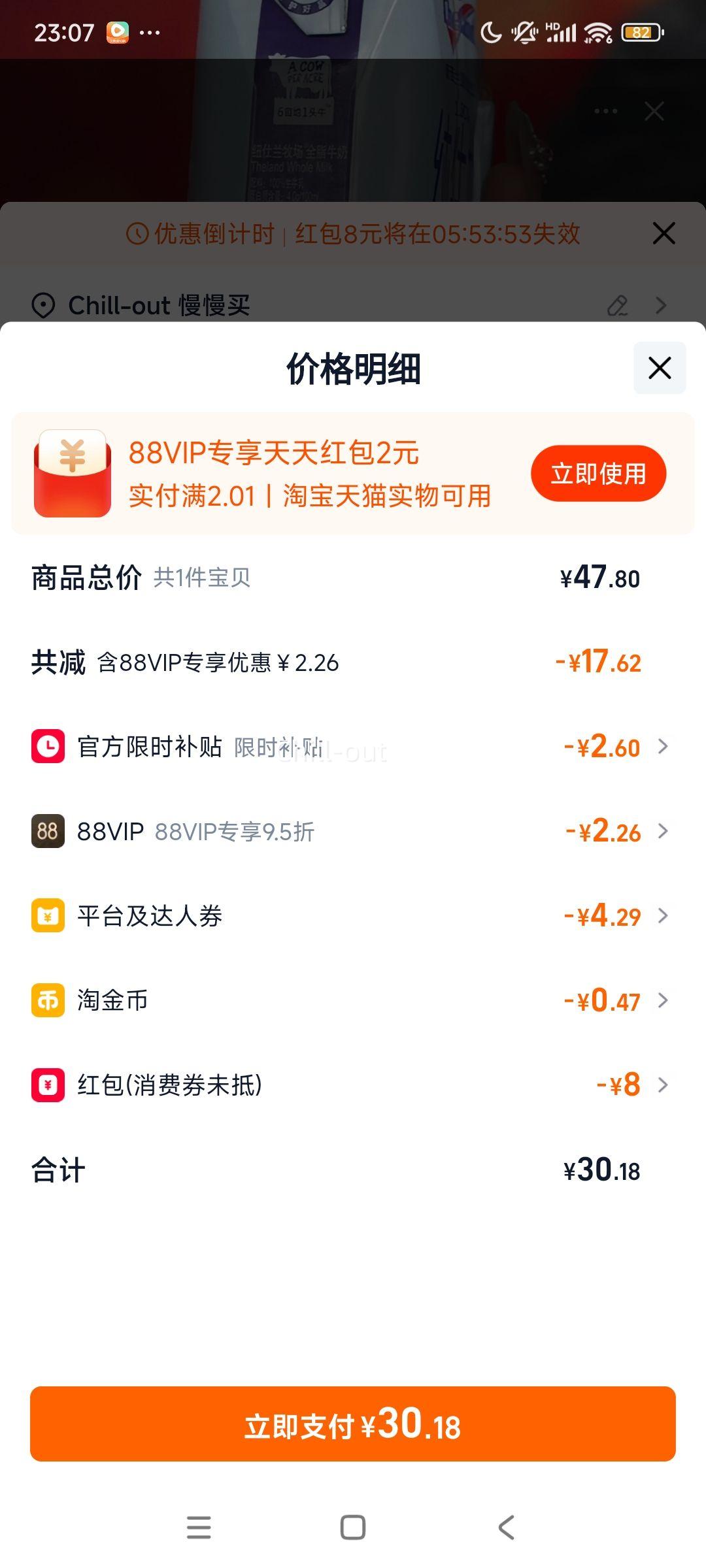Tap 立即使用 to use the 88VIP red packet
706x1568 pixels.
598,474
